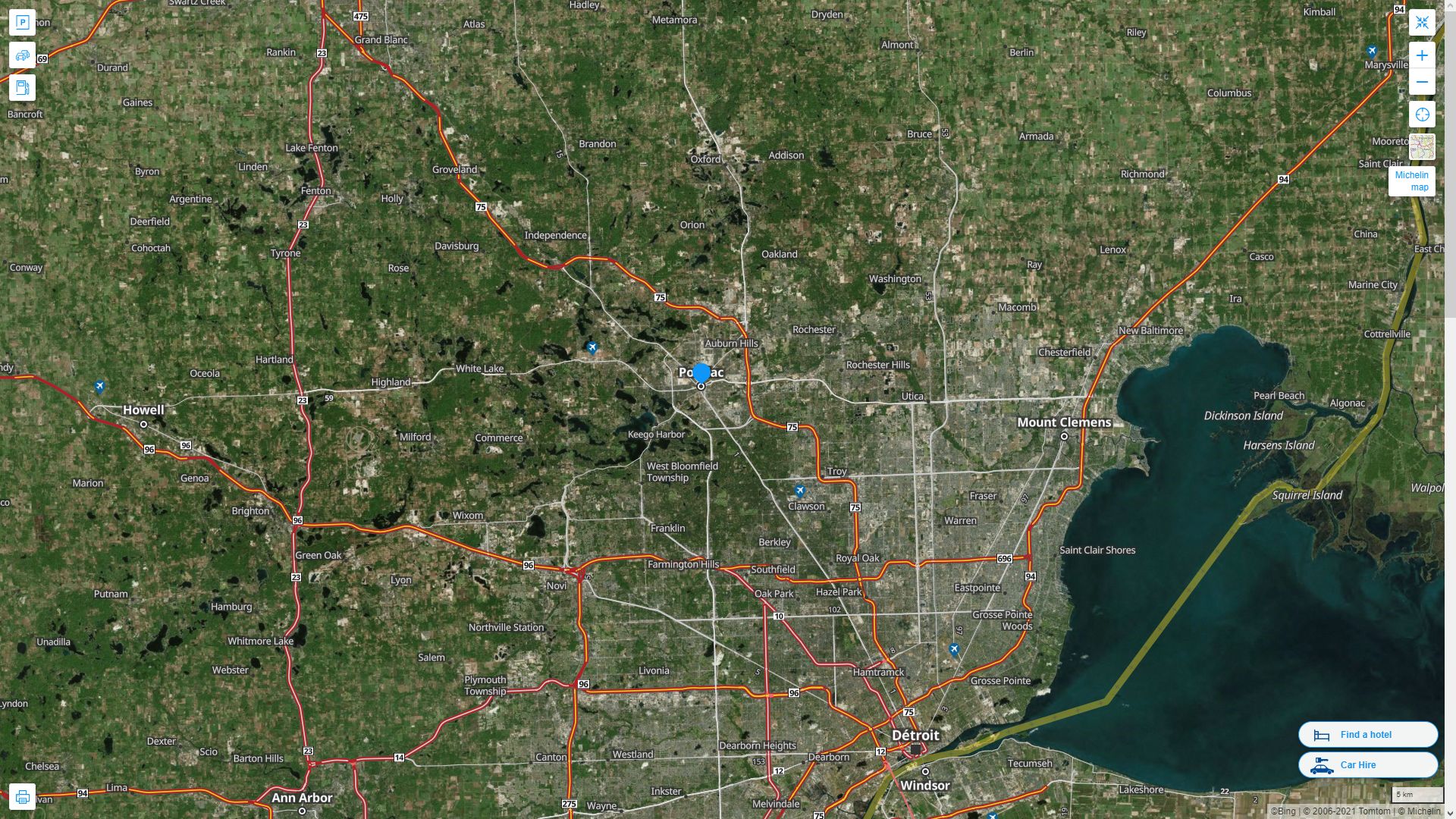Exit full-screen map view
Image resolution: width=1456 pixels, height=819 pixels.
point(1422,23)
